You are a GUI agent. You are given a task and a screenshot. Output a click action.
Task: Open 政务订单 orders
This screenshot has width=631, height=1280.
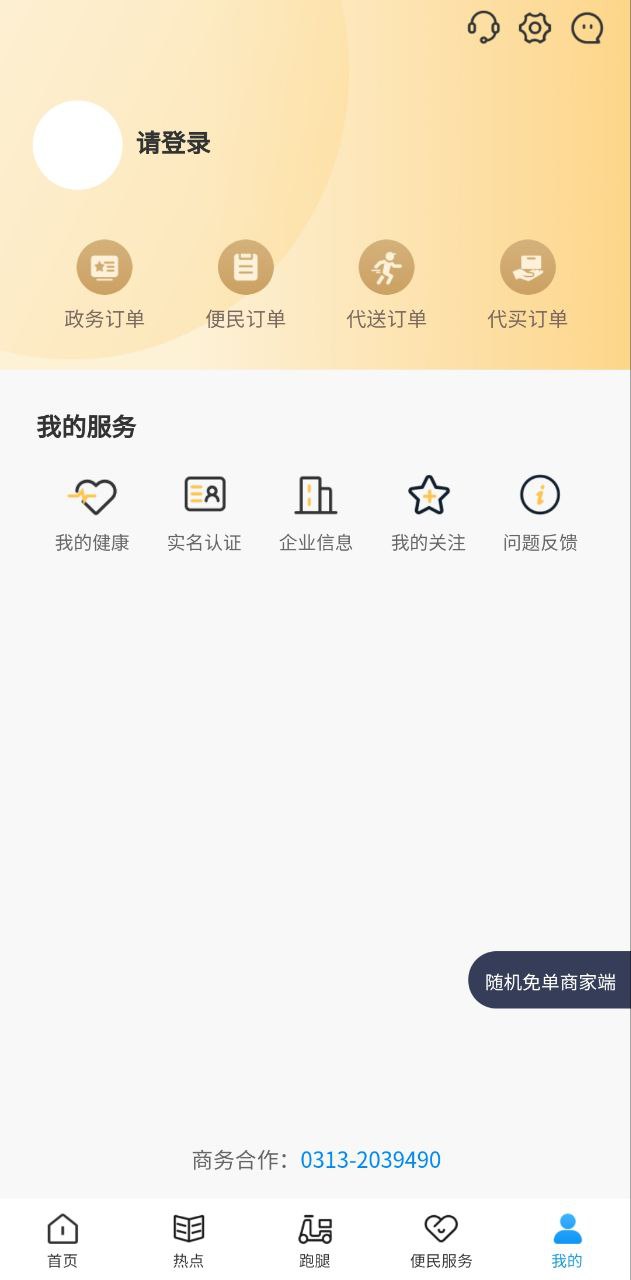104,285
